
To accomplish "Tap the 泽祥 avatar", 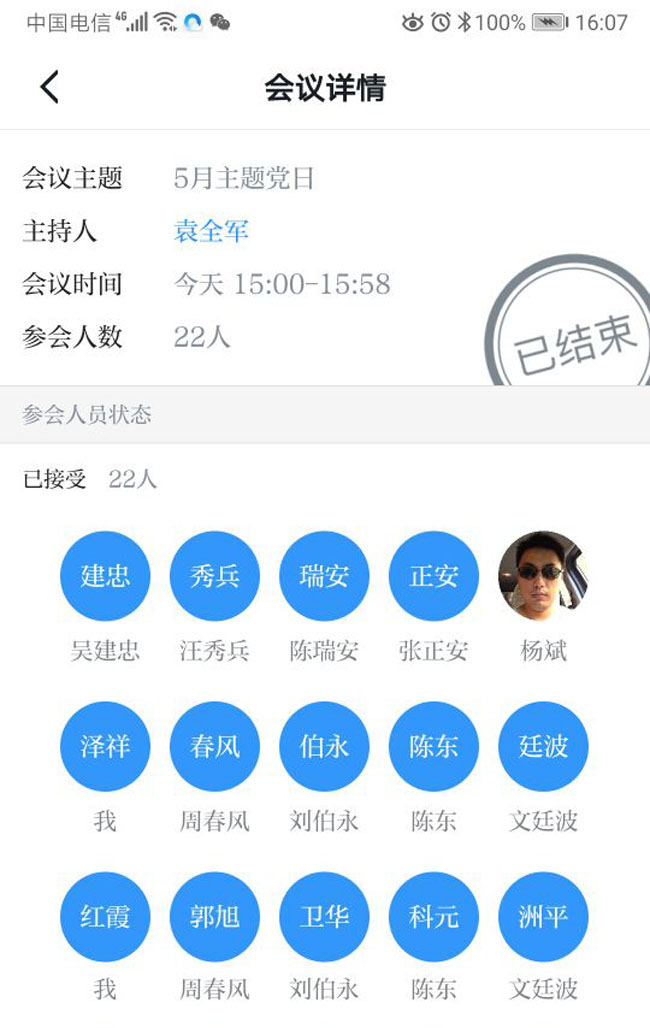I will click(105, 746).
